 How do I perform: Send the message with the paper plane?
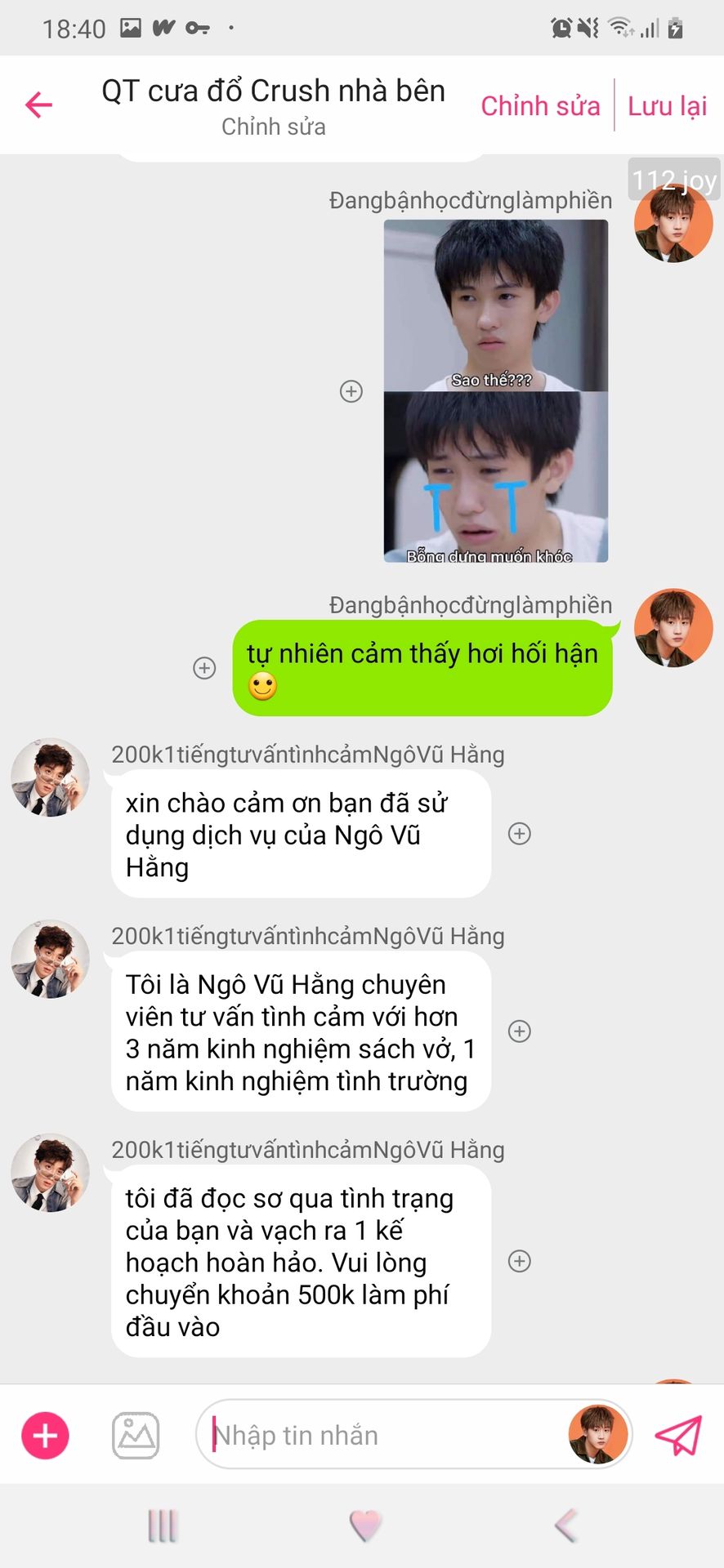[678, 1435]
